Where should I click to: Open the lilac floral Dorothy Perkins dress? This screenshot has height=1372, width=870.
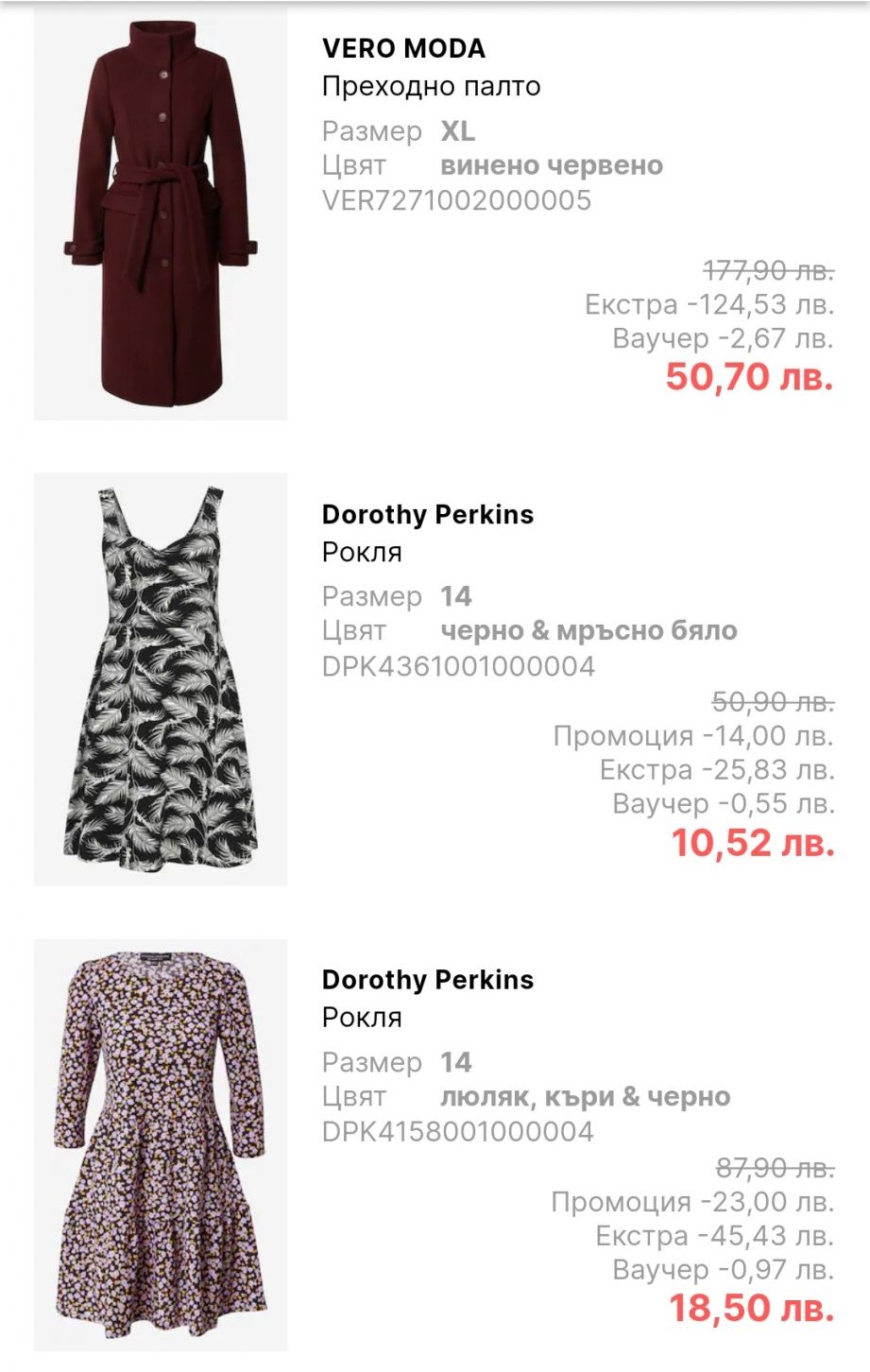(x=161, y=1143)
